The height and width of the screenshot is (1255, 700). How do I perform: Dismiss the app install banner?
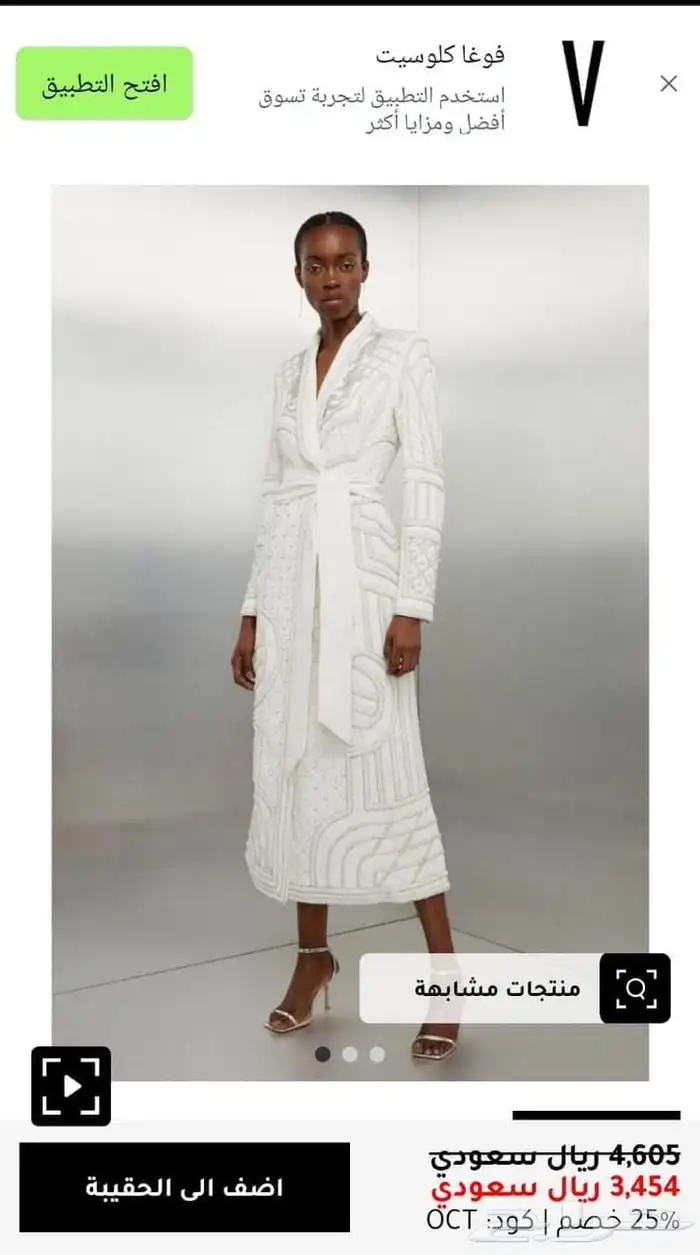tap(668, 84)
